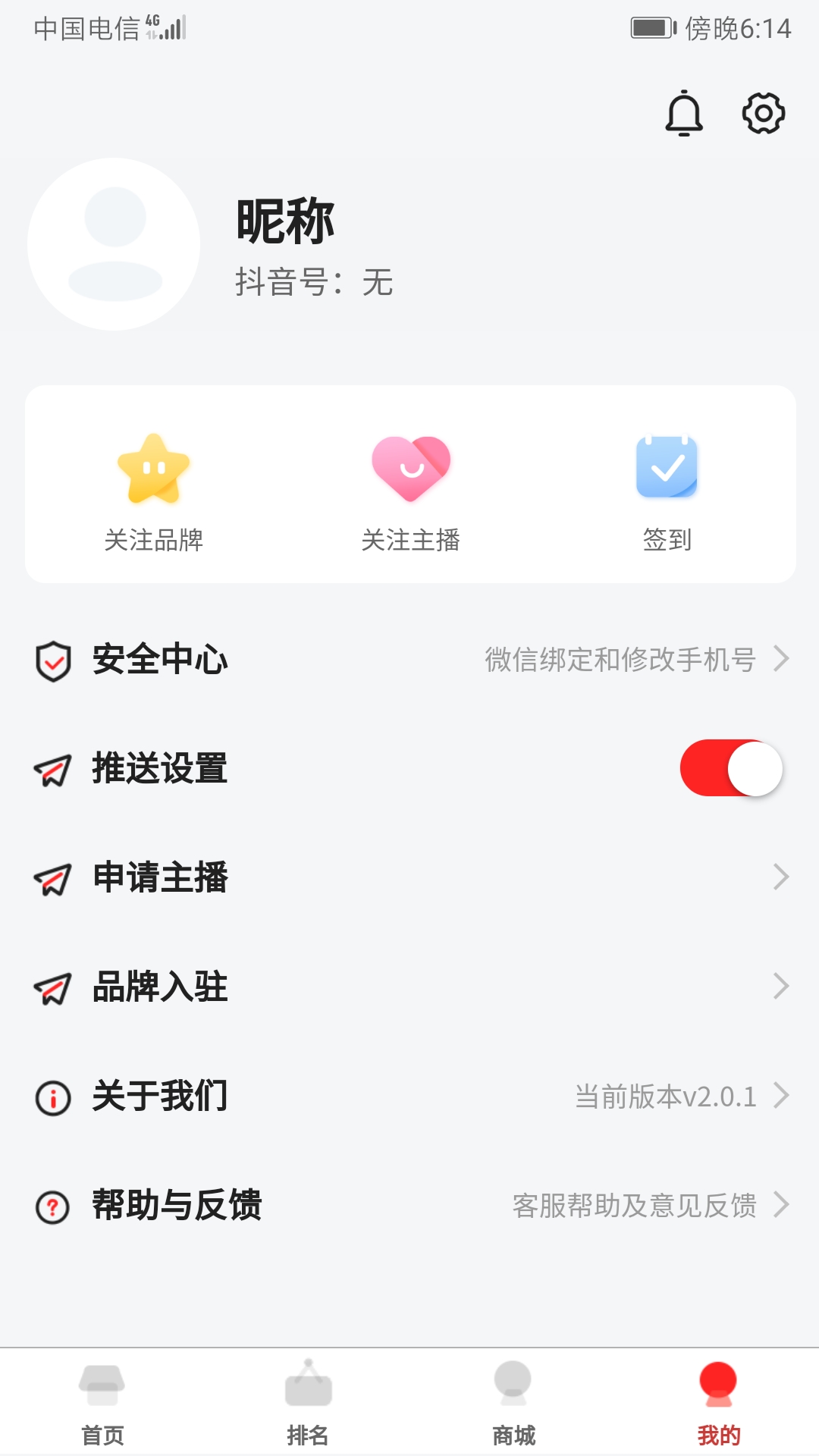819x1456 pixels.
Task: Tap the profile avatar picture
Action: pos(114,244)
